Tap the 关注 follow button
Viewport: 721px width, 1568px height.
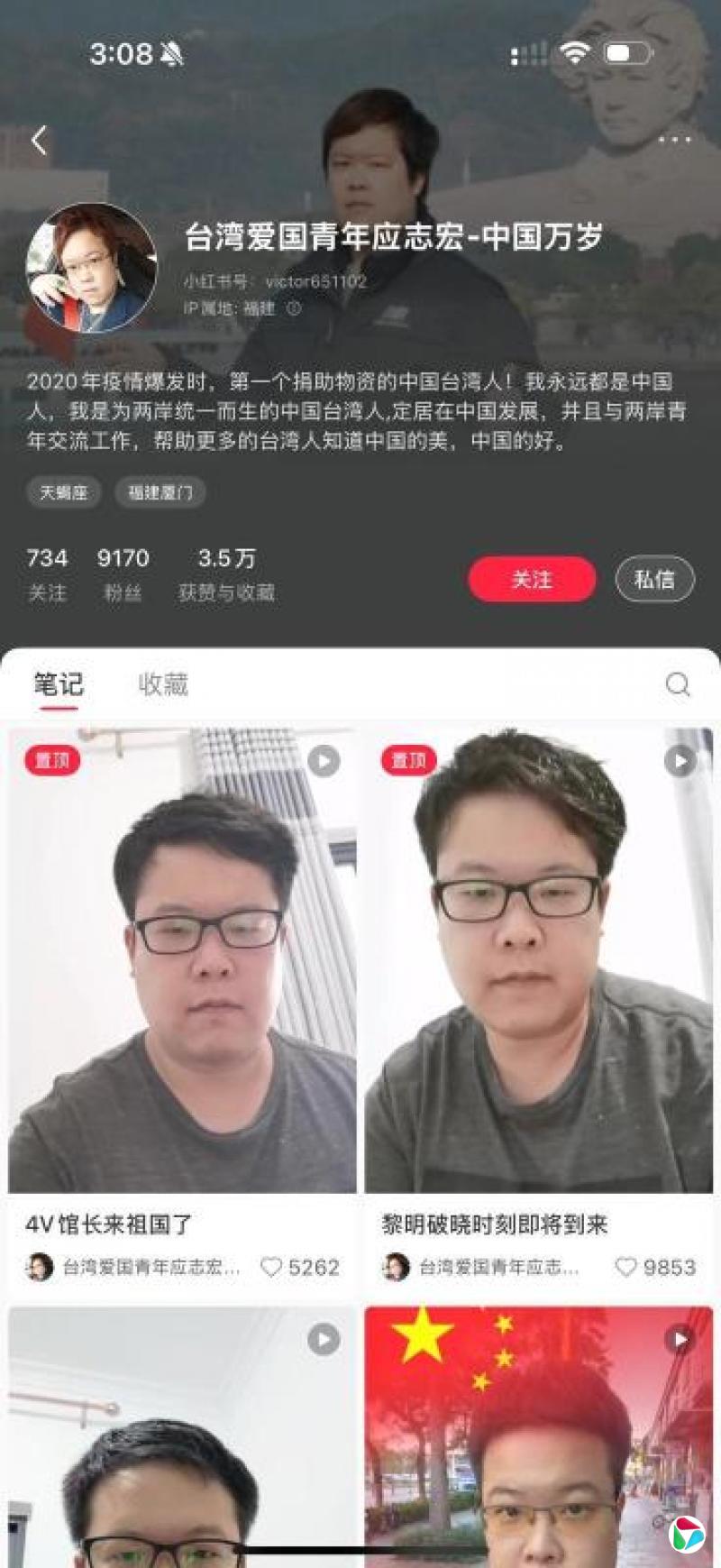click(x=531, y=579)
